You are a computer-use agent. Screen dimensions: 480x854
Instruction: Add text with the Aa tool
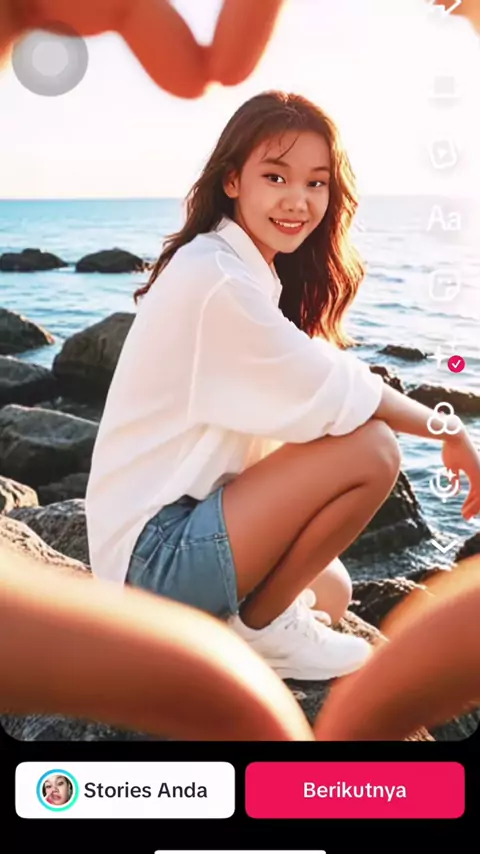tap(444, 218)
